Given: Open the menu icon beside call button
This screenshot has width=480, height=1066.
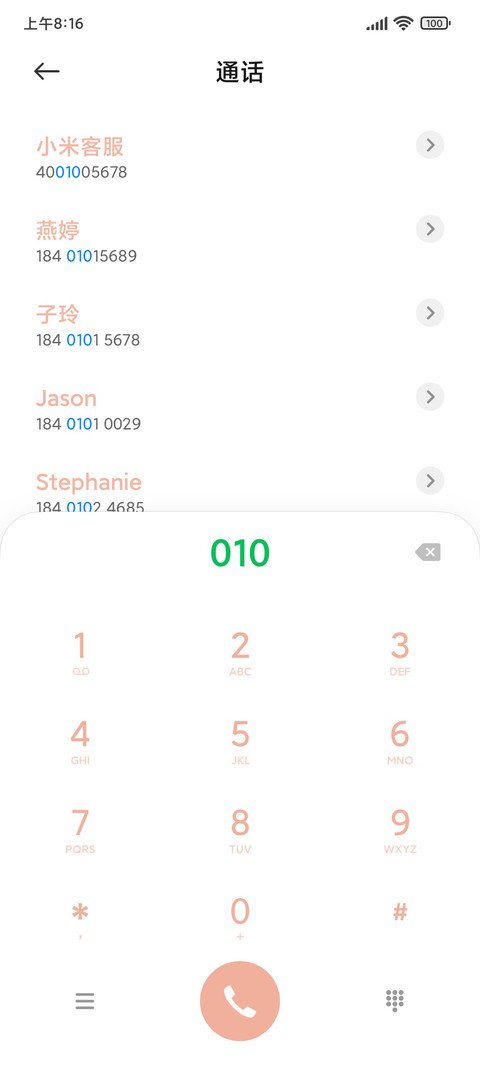Looking at the screenshot, I should 85,1001.
